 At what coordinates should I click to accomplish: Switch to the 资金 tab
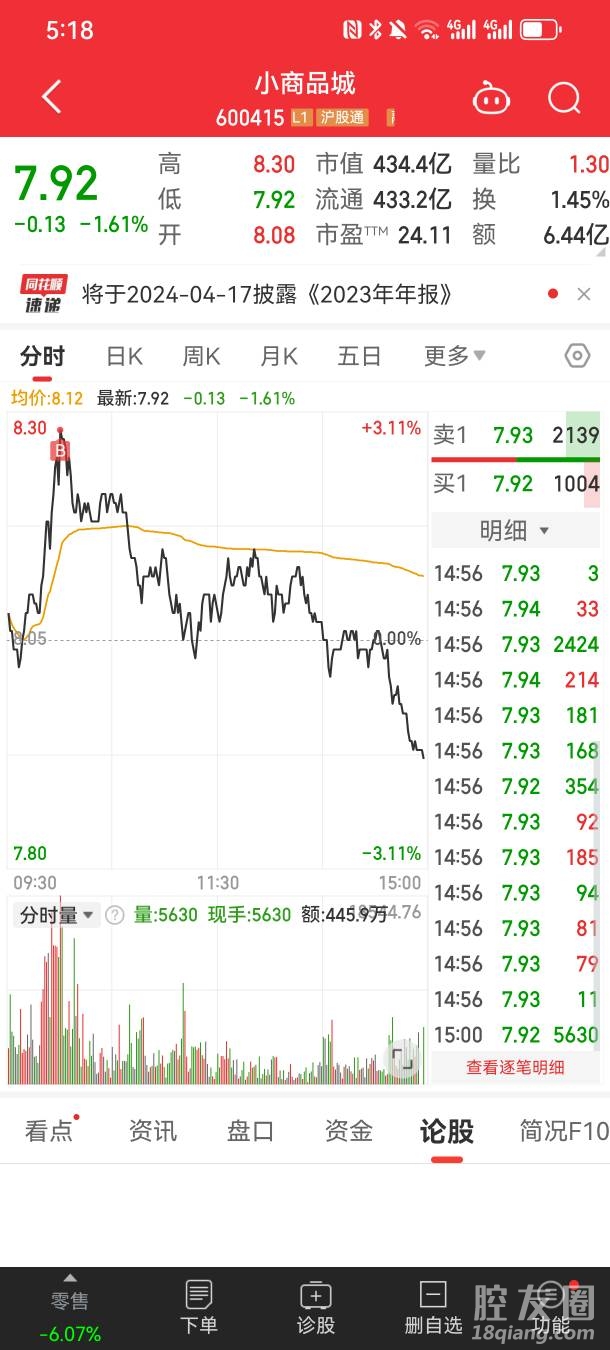point(349,1131)
